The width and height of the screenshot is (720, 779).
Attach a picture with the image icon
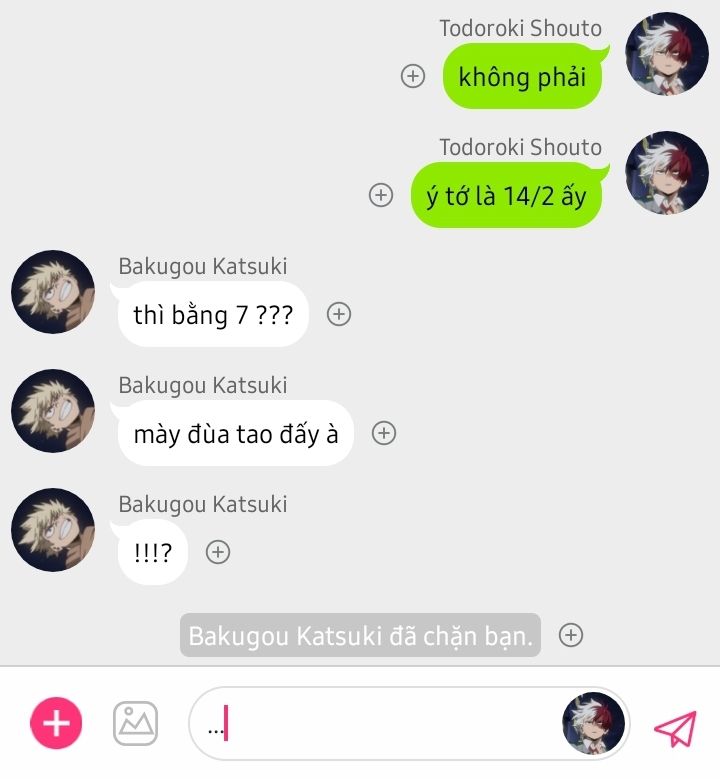(135, 724)
